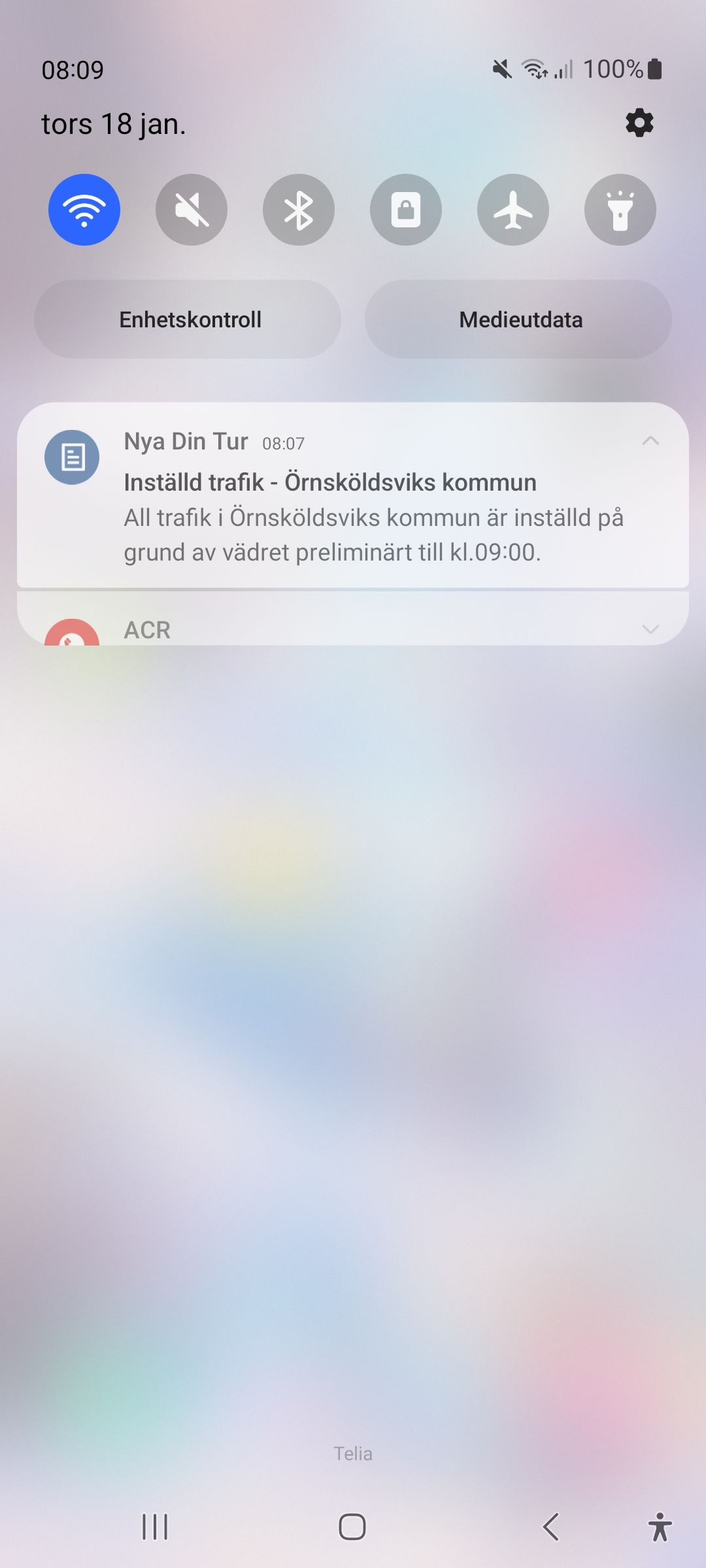Turn on the flashlight
This screenshot has width=706, height=1568.
(x=620, y=210)
